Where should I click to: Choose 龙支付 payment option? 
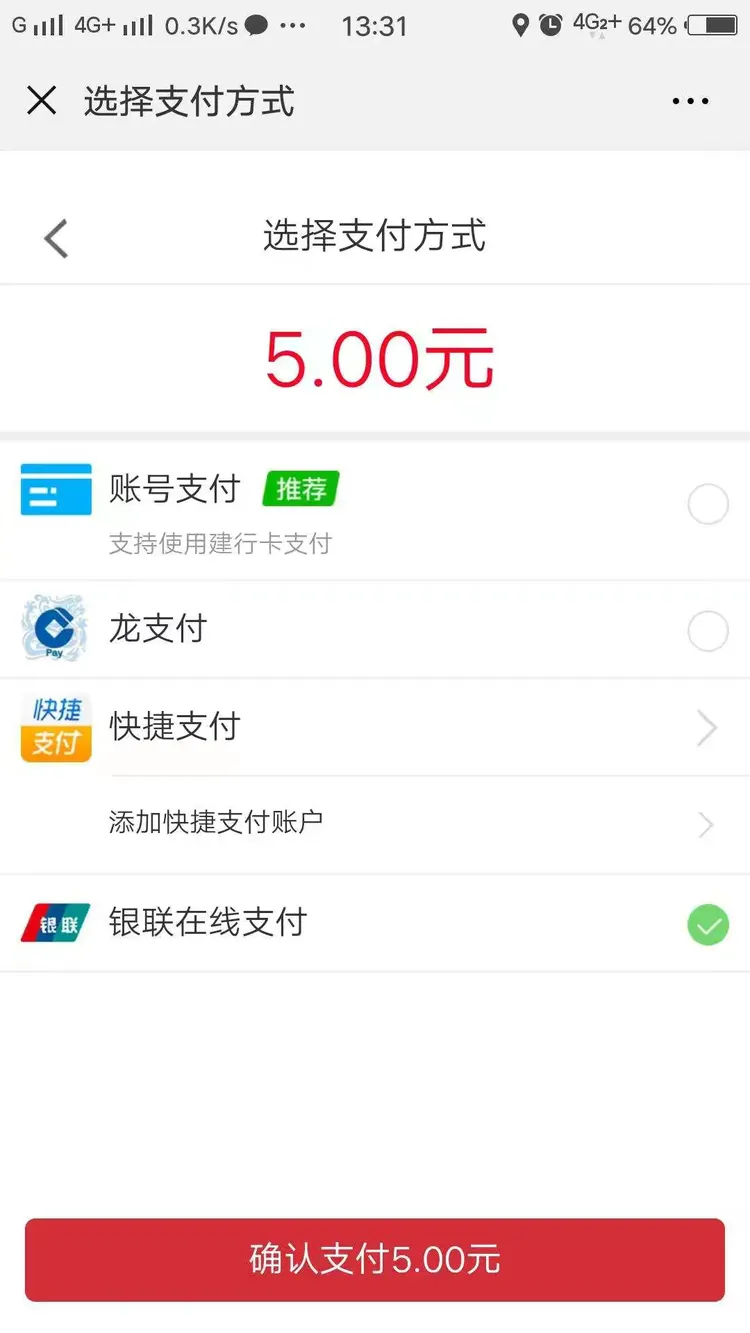(375, 630)
